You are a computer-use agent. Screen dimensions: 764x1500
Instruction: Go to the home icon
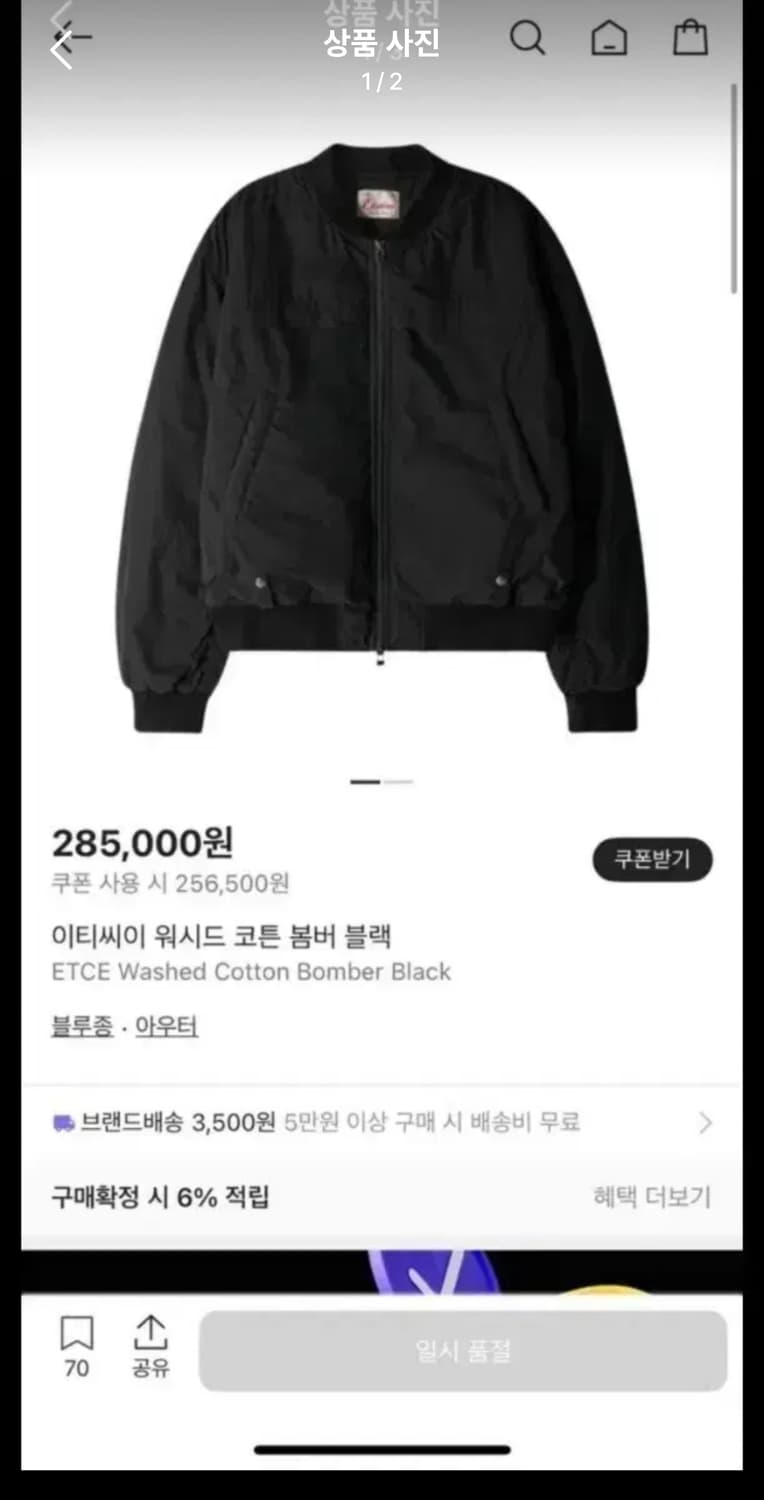click(x=609, y=40)
